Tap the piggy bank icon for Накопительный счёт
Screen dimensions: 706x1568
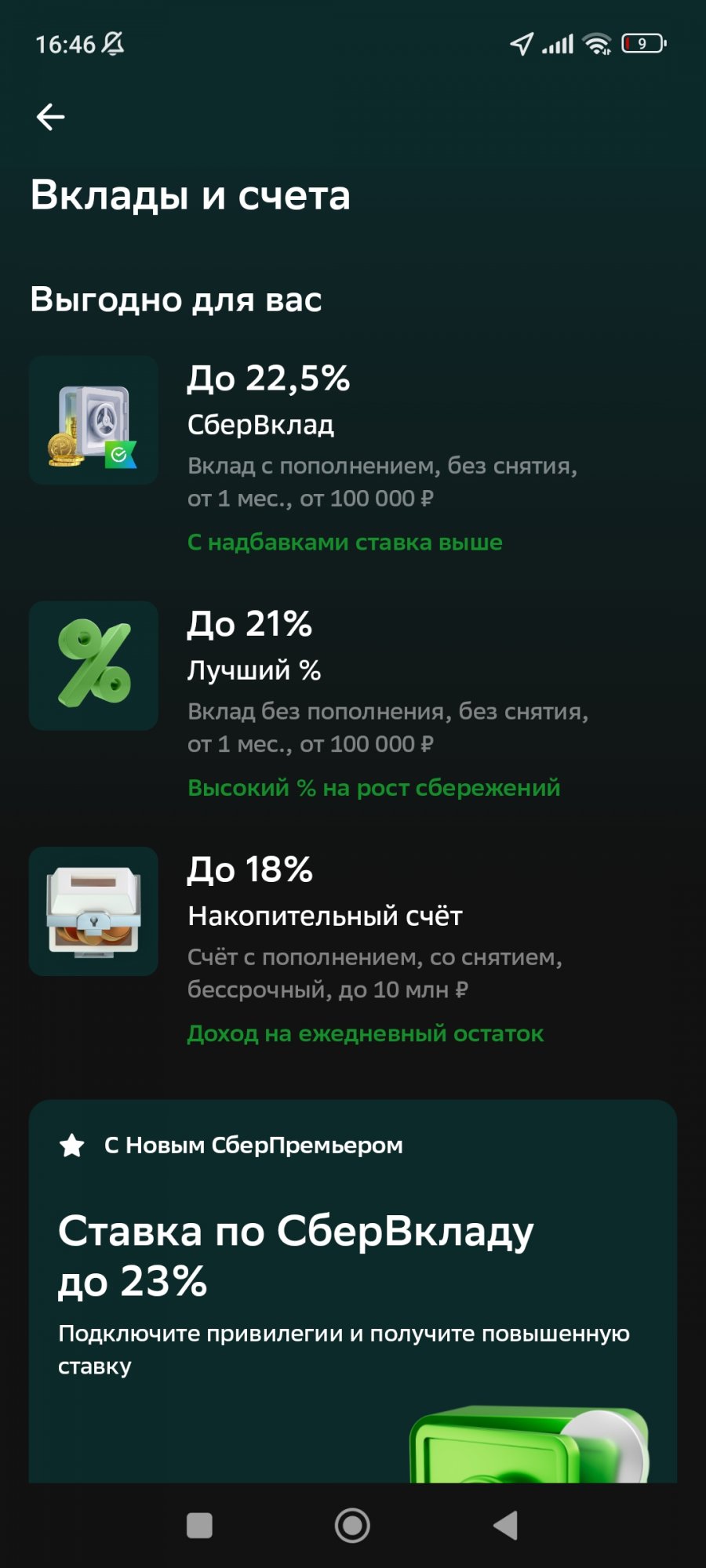pyautogui.click(x=92, y=913)
